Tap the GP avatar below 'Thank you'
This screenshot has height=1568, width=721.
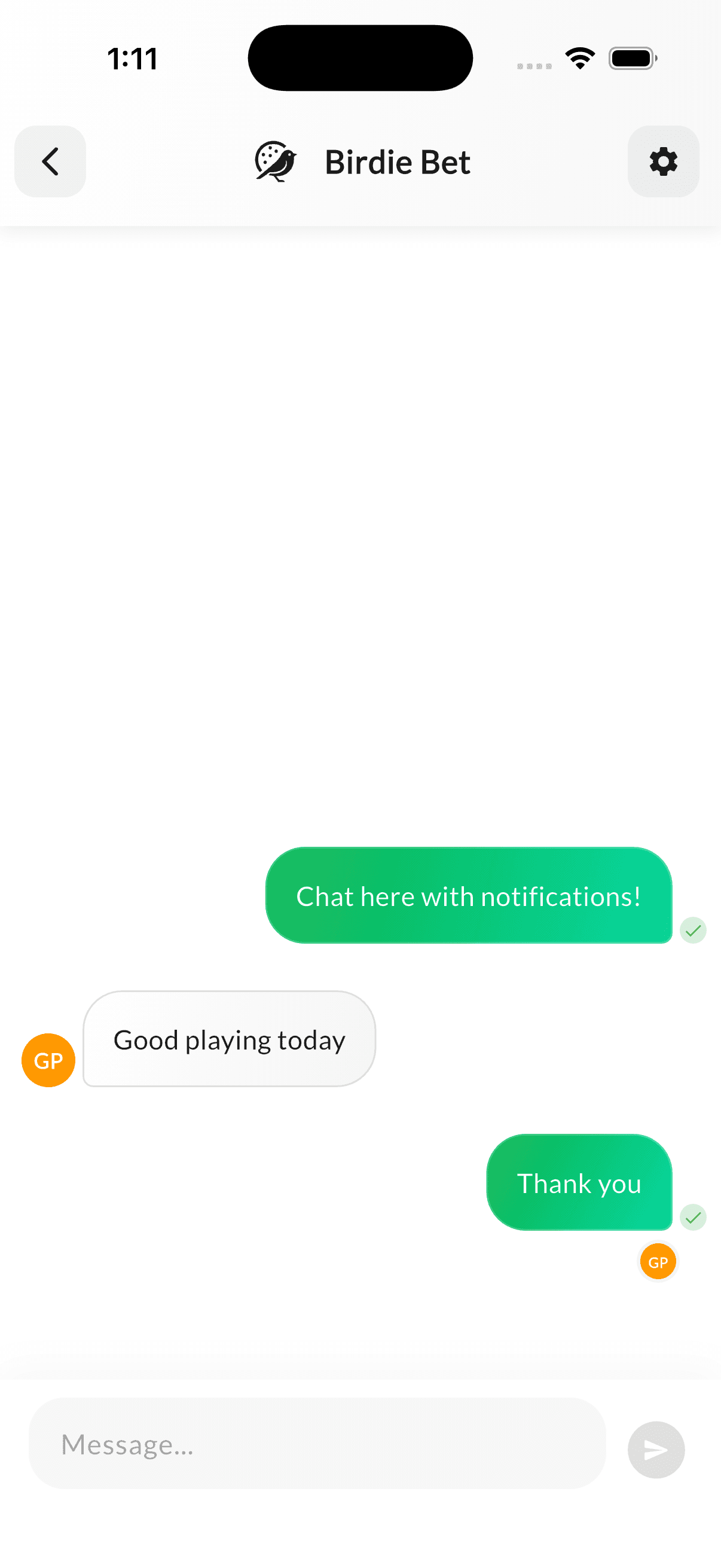coord(658,1262)
